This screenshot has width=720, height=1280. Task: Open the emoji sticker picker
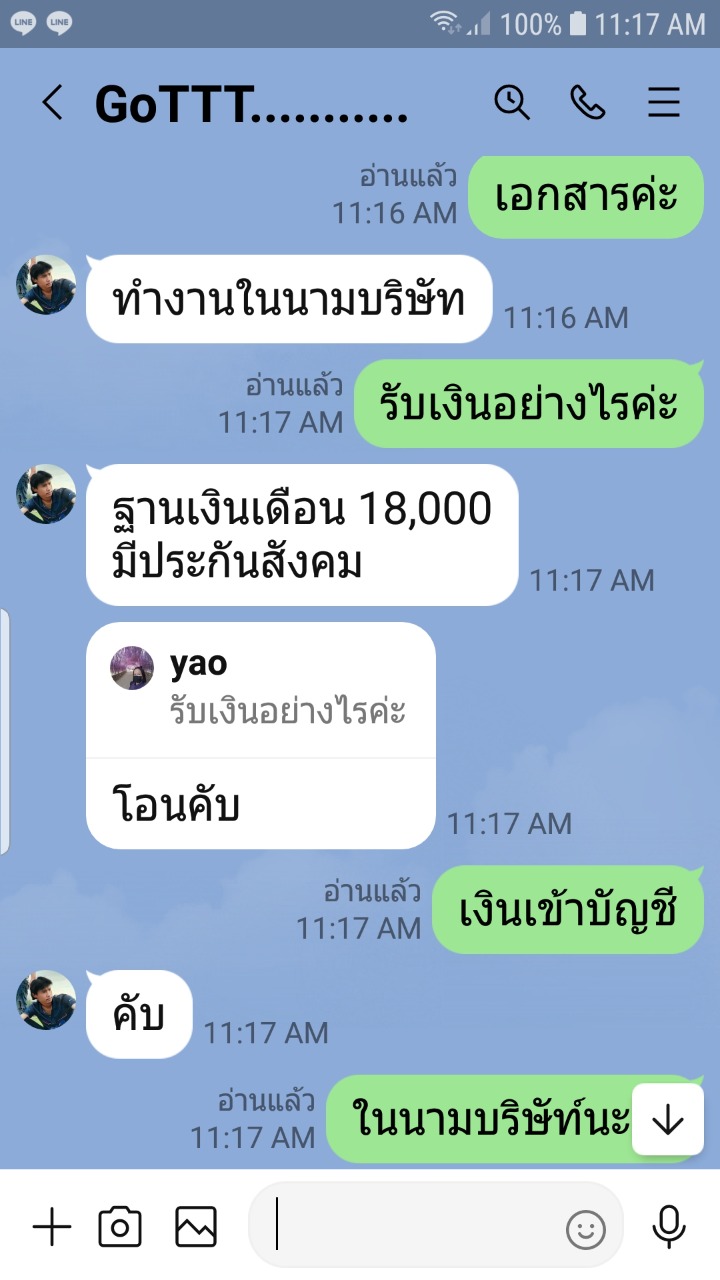pos(586,1229)
